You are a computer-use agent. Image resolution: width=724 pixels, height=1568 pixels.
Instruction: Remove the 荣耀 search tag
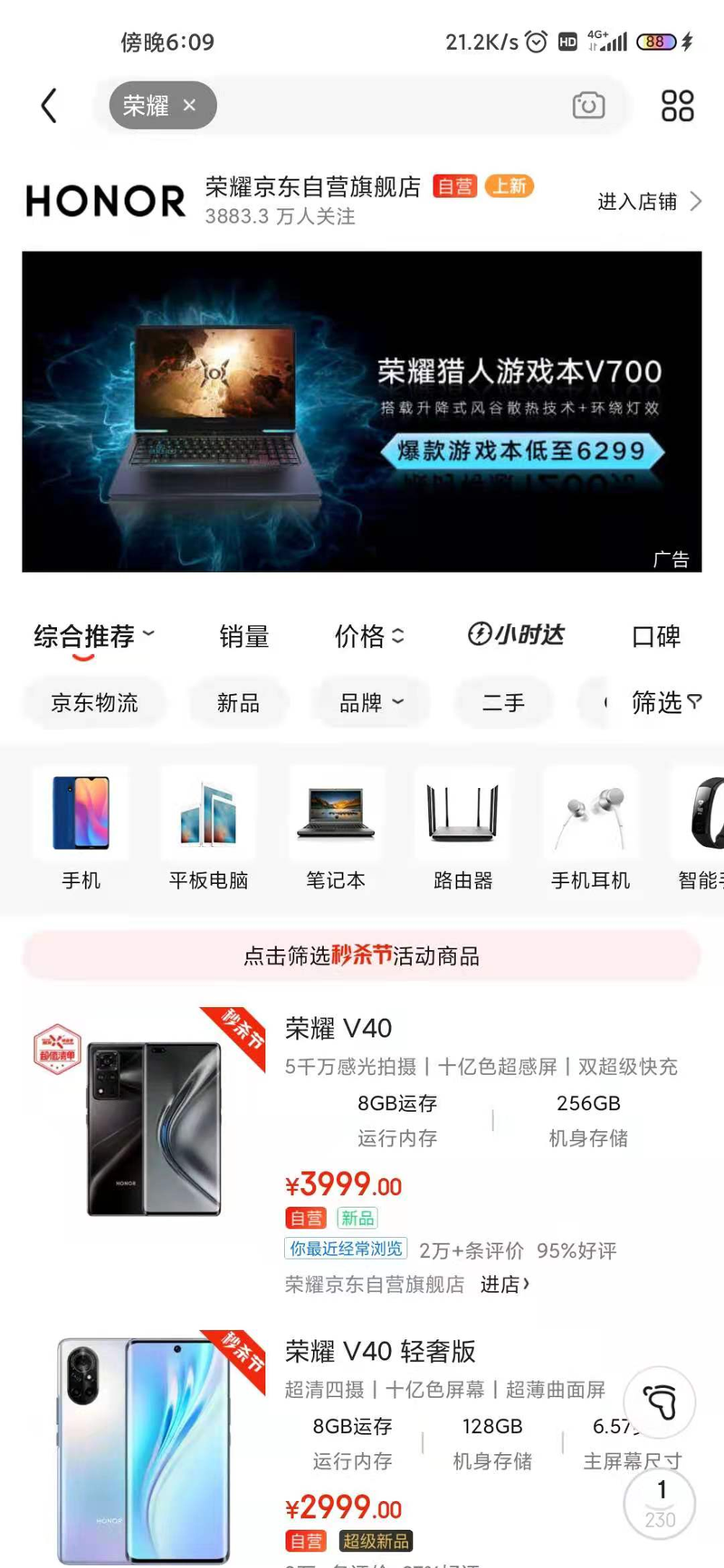[189, 105]
